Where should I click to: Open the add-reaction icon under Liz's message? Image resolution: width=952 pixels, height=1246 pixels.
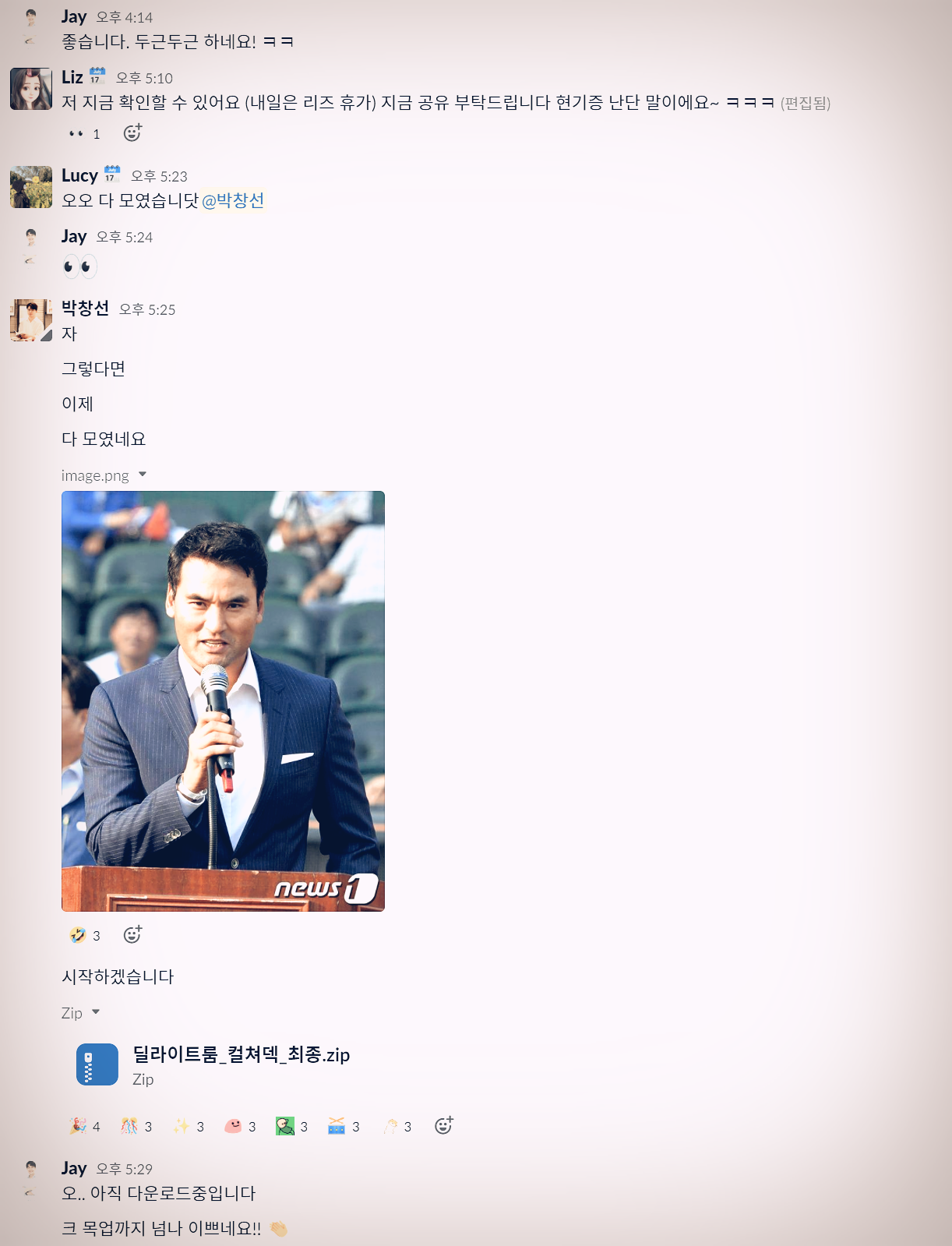132,132
